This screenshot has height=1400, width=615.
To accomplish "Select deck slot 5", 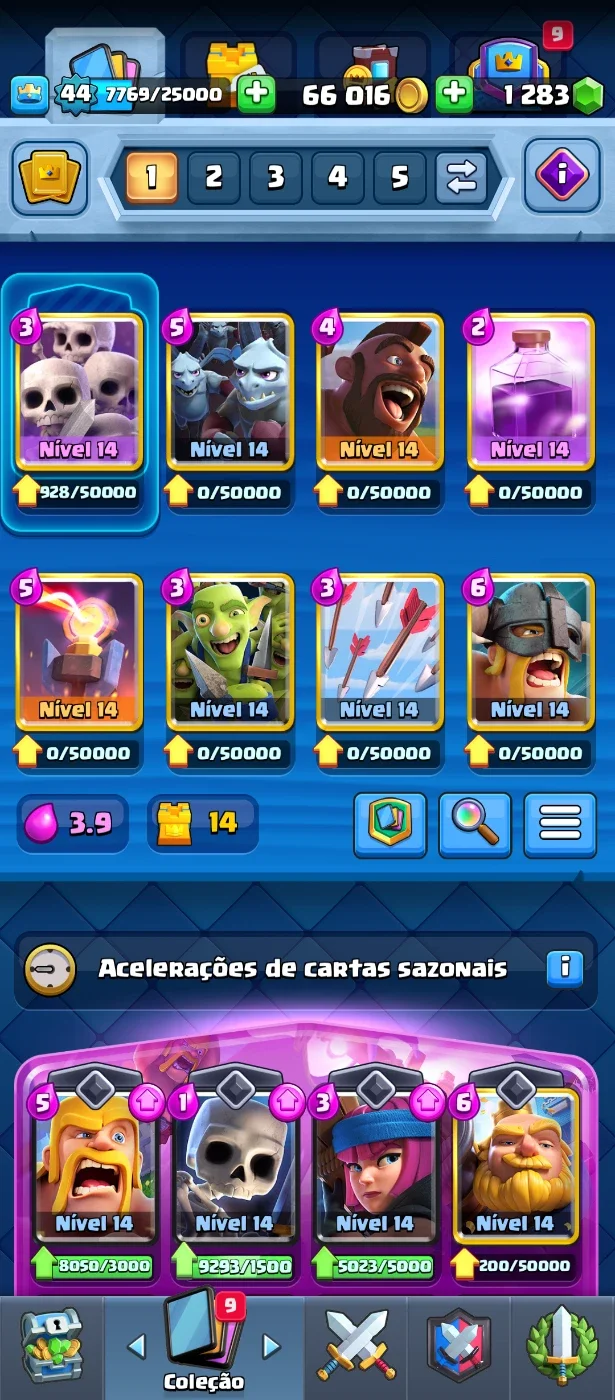I will pos(399,178).
